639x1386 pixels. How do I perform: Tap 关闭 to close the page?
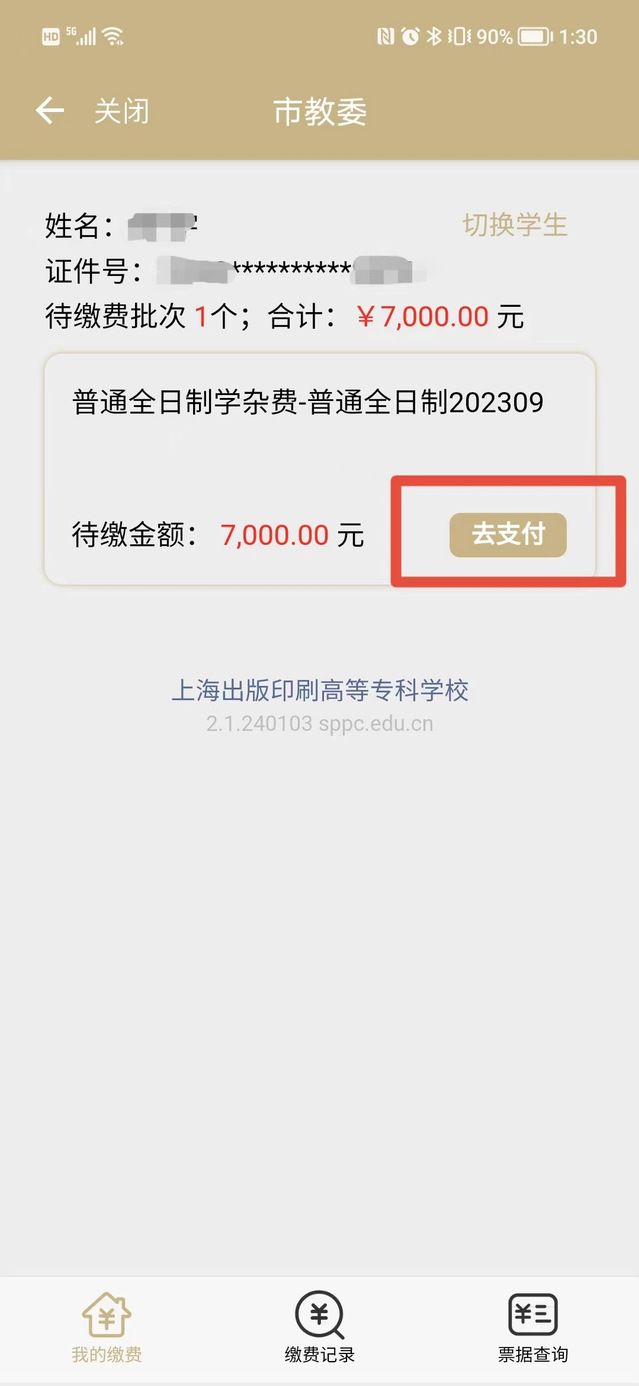point(121,111)
